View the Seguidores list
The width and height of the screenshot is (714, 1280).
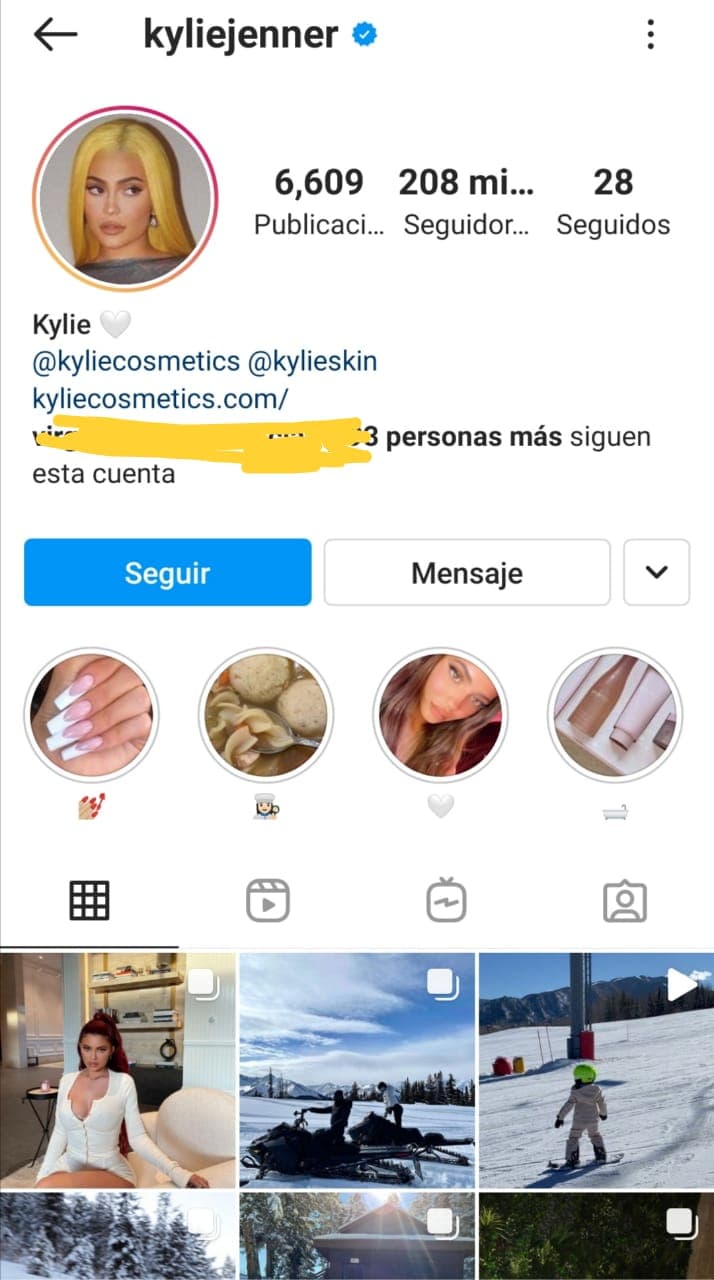466,200
